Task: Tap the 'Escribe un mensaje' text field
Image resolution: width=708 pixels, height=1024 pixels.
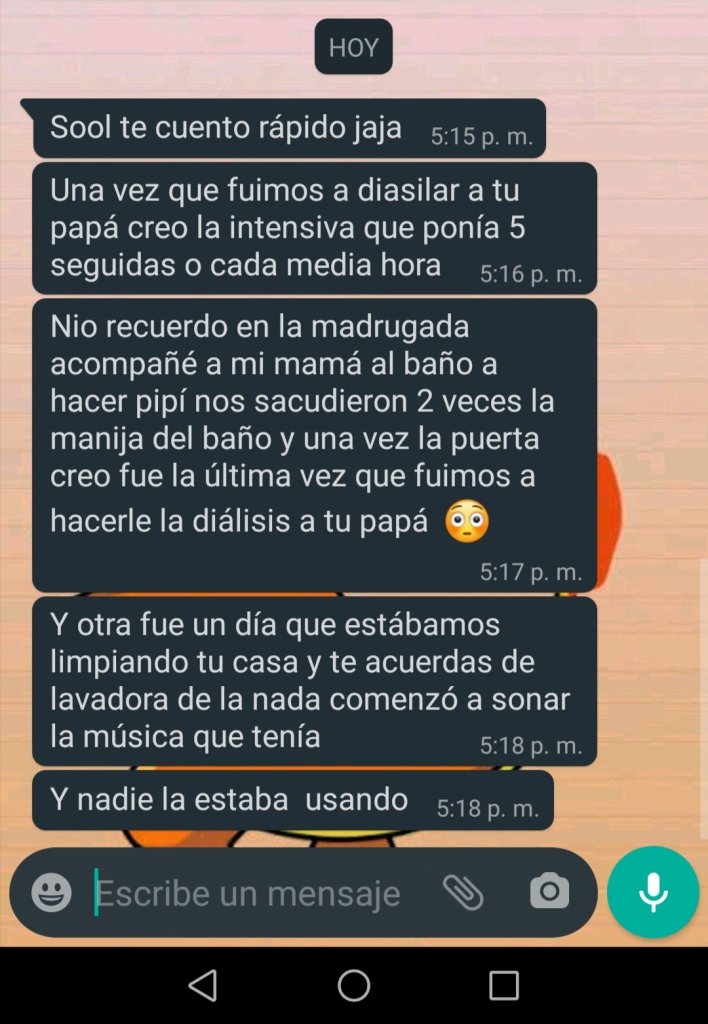Action: [x=250, y=893]
